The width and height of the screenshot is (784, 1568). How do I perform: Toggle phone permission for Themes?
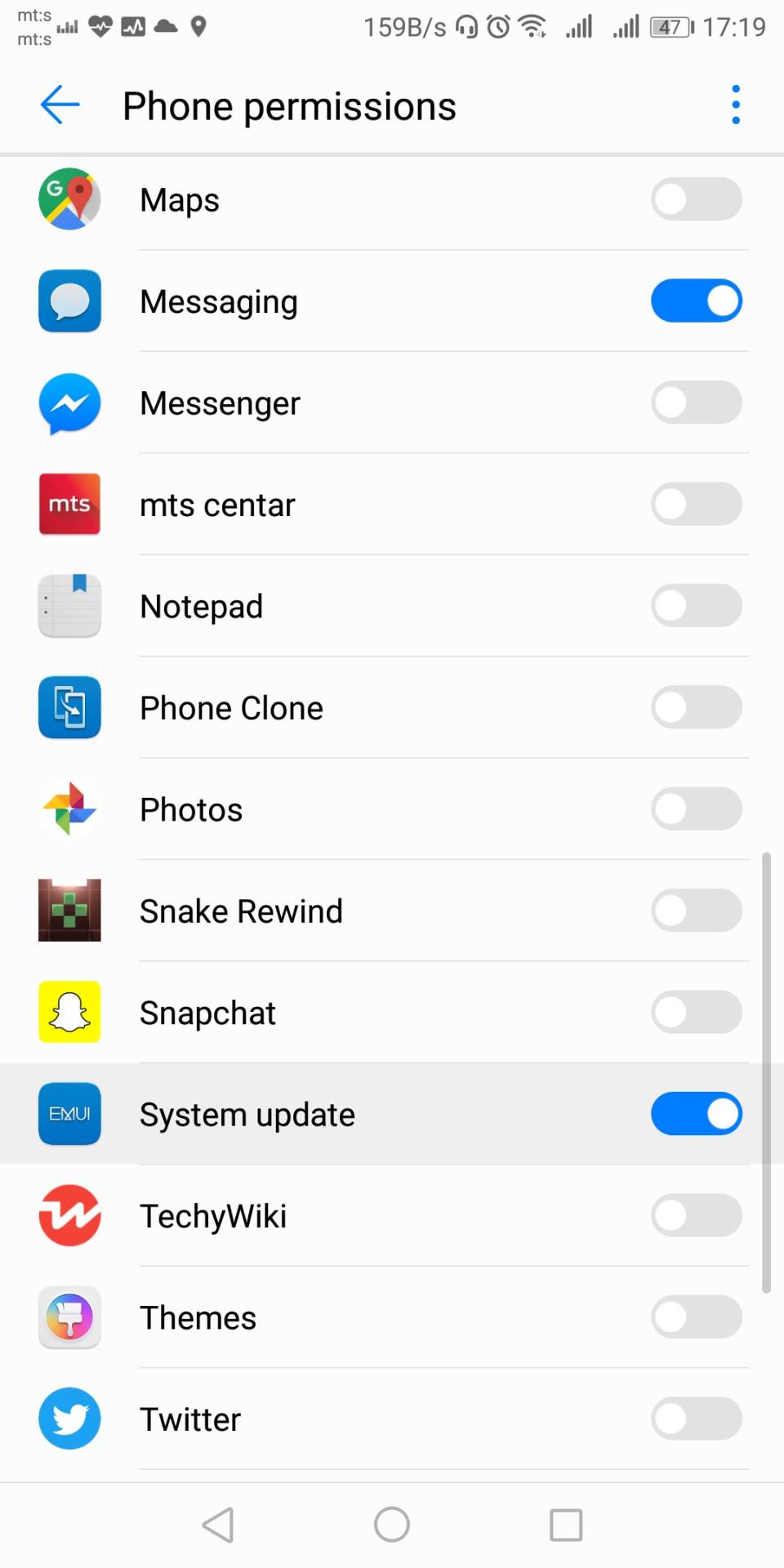coord(696,1317)
